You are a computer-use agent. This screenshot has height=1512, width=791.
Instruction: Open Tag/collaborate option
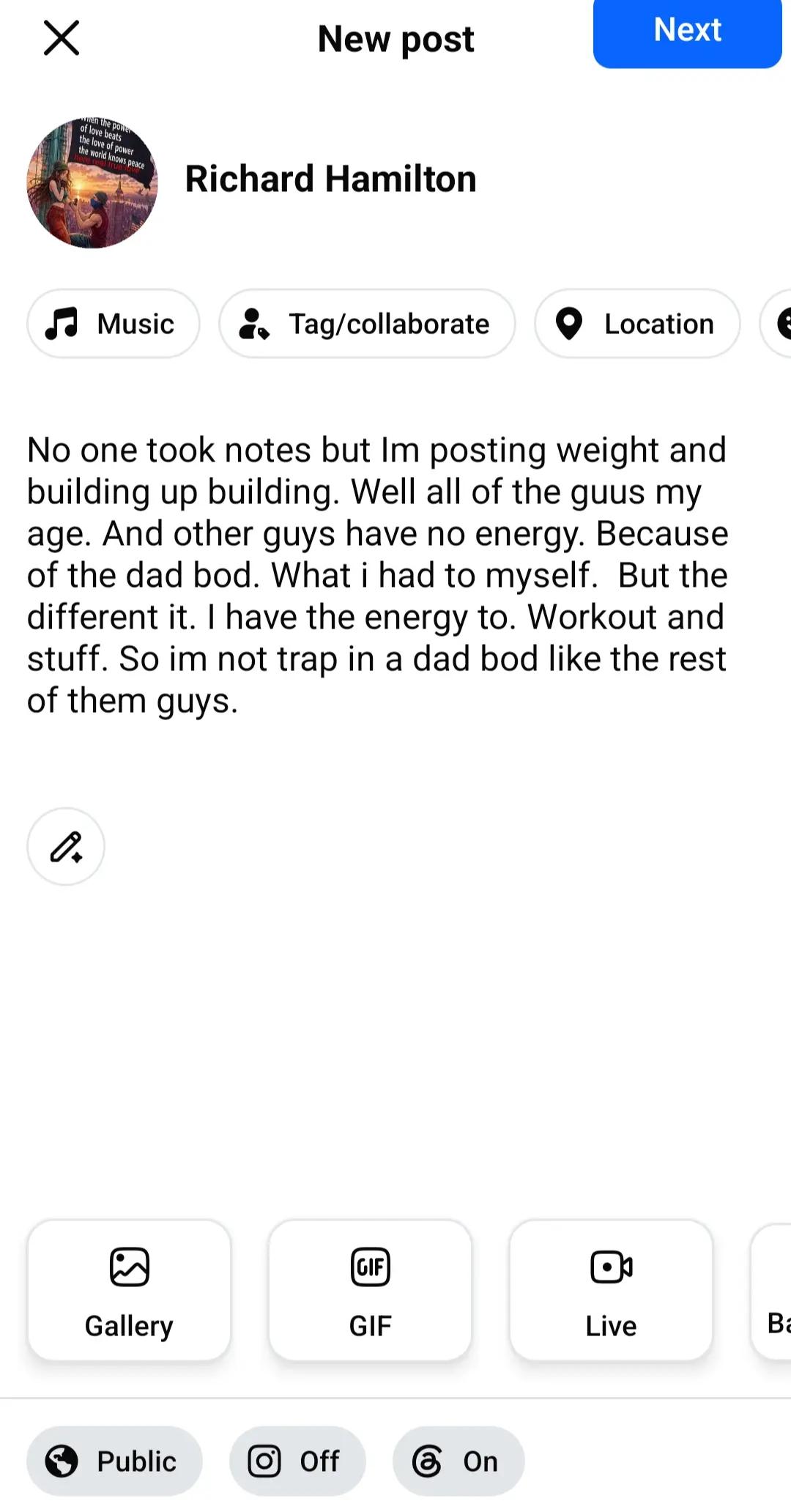(367, 323)
